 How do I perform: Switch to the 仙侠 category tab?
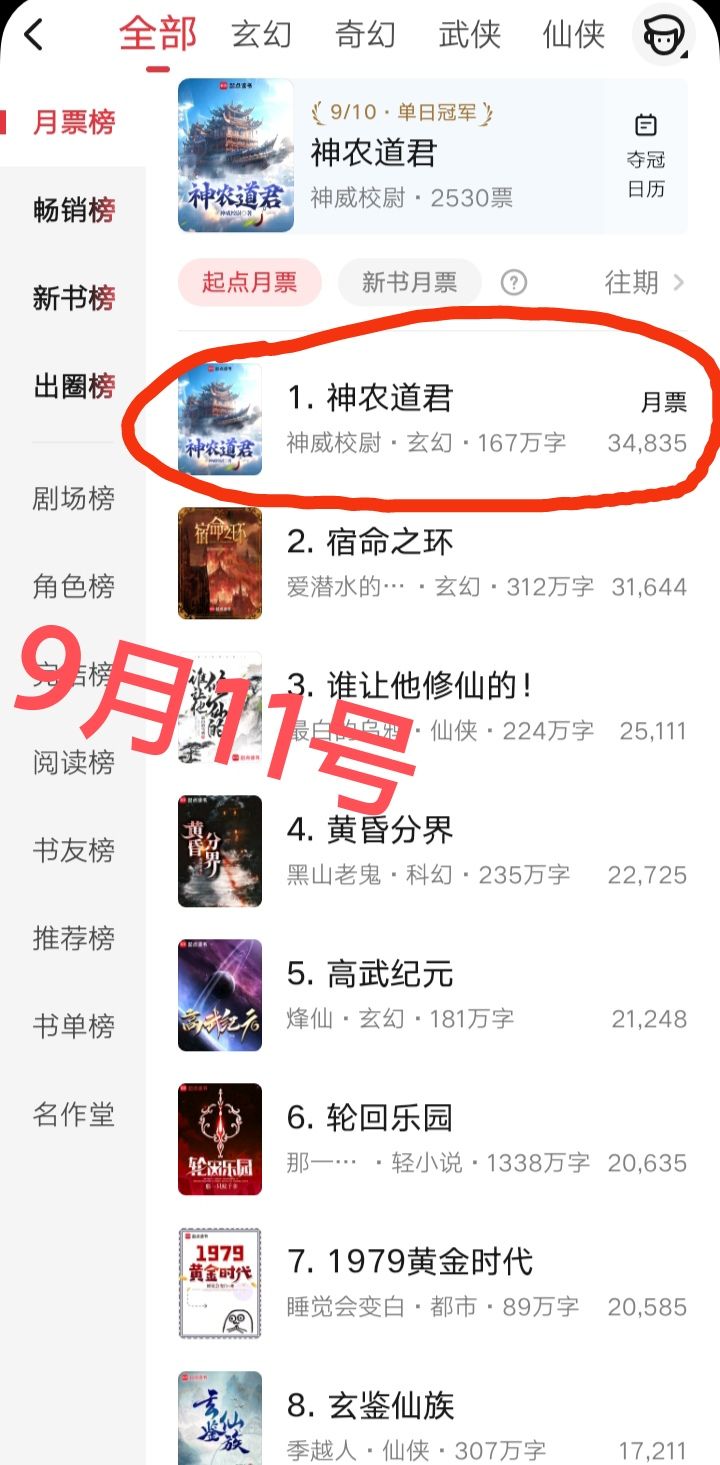coord(574,35)
